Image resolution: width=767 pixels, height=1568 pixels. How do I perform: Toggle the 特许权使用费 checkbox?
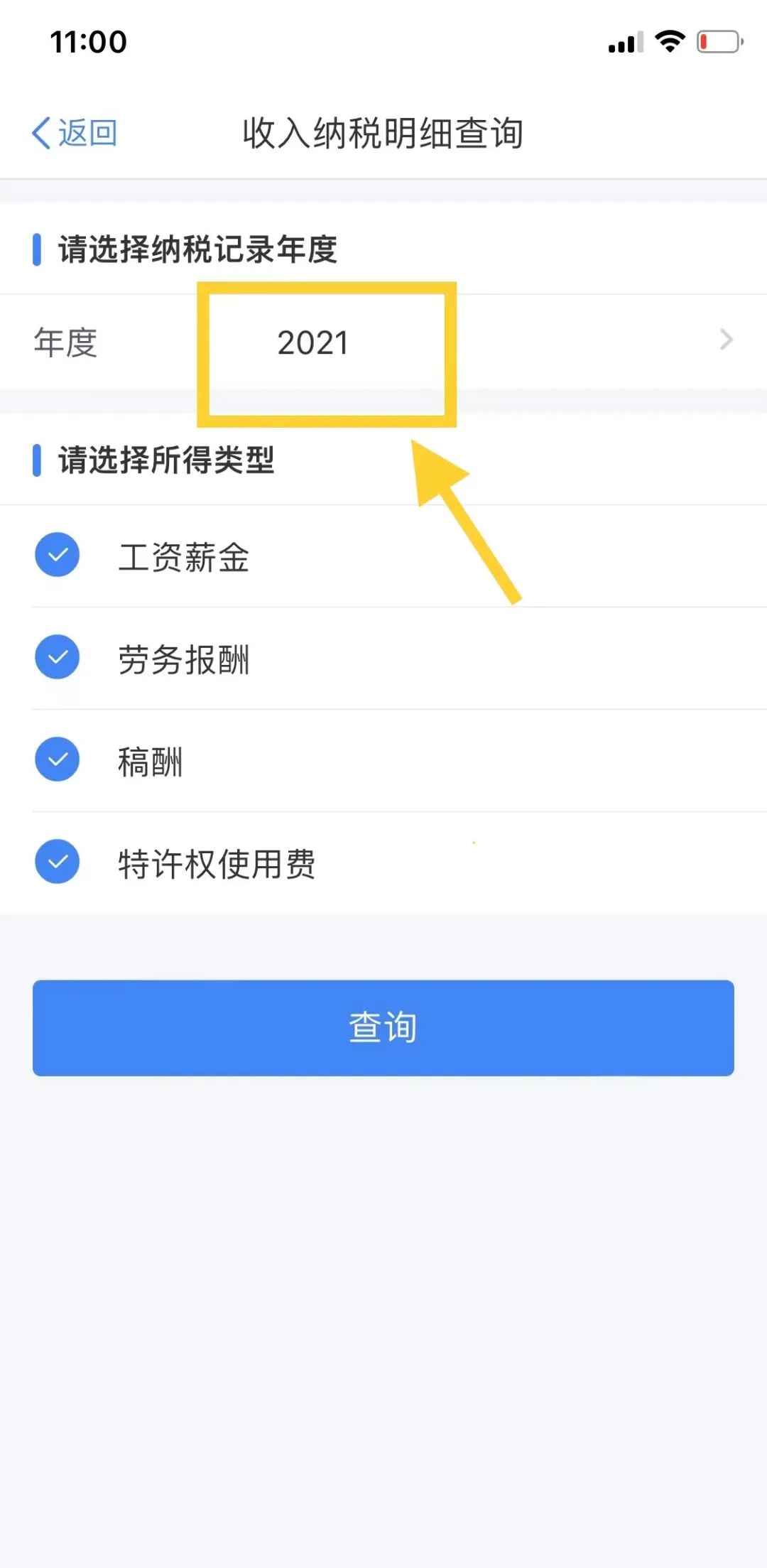(58, 862)
